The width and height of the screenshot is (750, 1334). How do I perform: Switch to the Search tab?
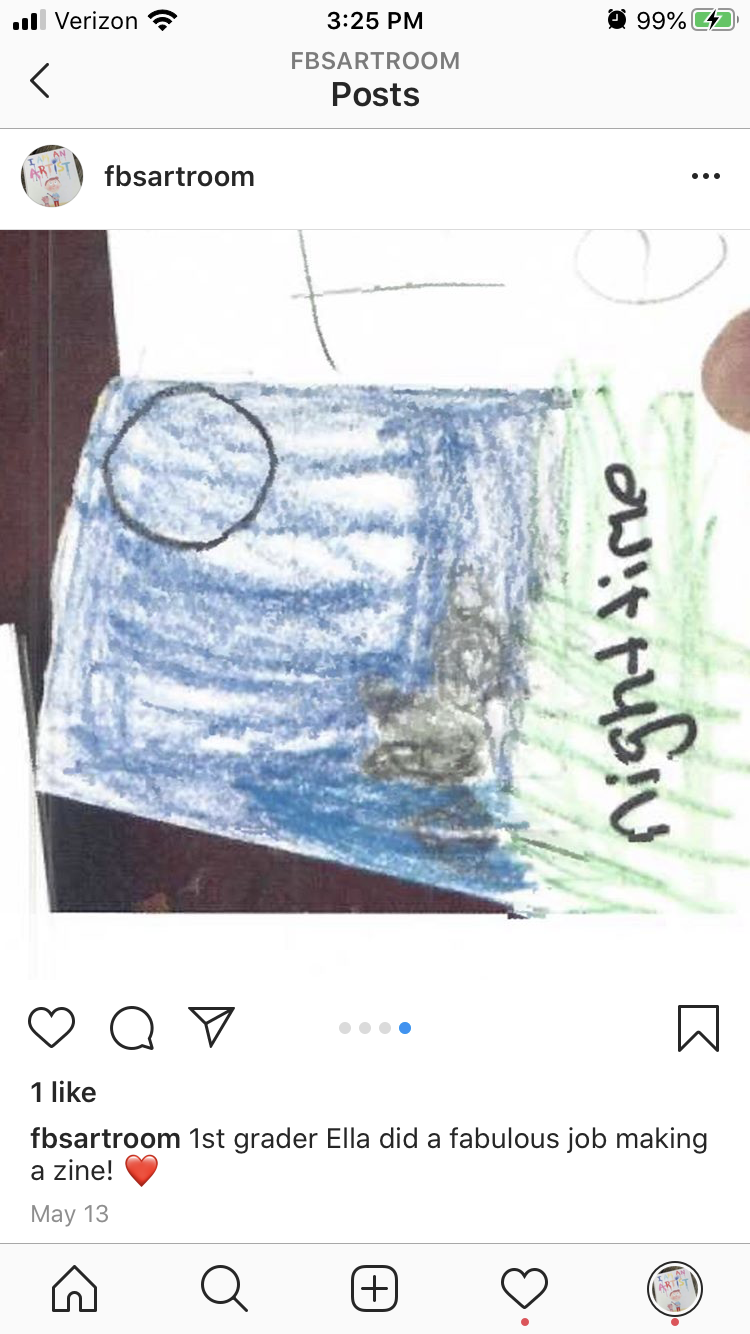tap(225, 1288)
